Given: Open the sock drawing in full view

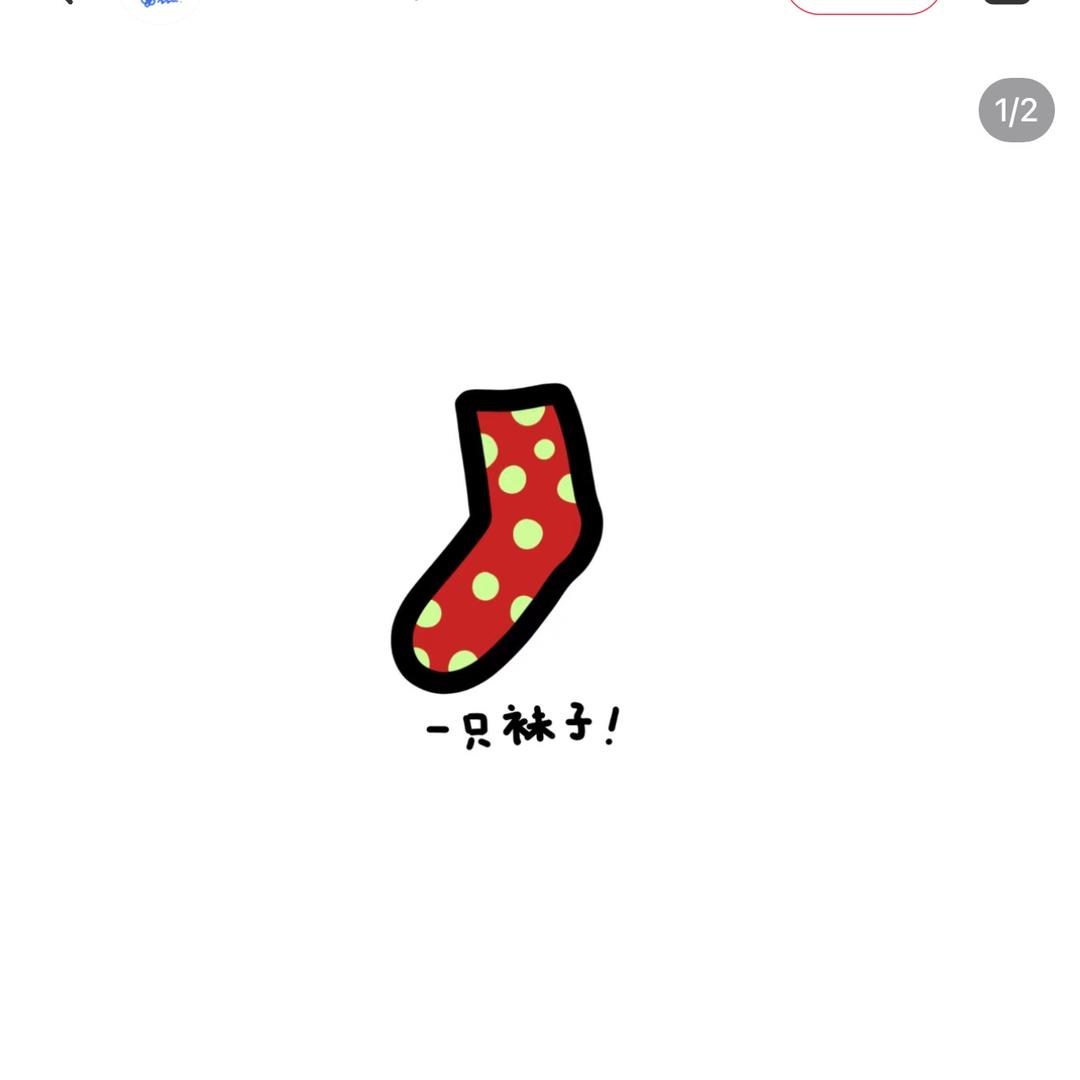Looking at the screenshot, I should 497,539.
